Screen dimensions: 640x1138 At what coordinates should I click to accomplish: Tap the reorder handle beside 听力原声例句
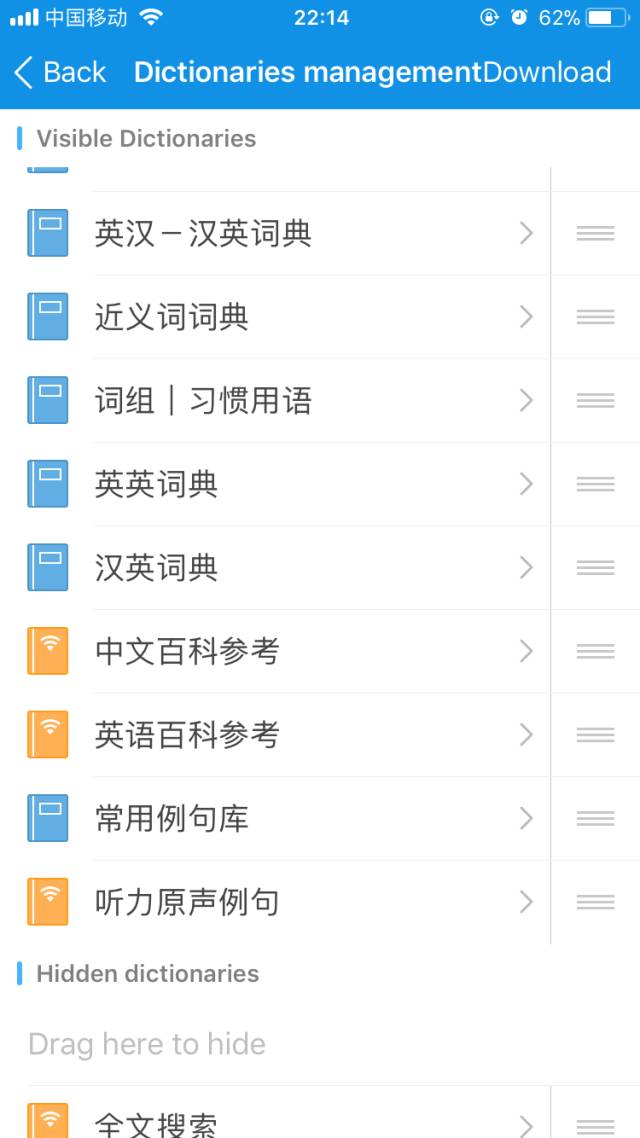pyautogui.click(x=595, y=903)
